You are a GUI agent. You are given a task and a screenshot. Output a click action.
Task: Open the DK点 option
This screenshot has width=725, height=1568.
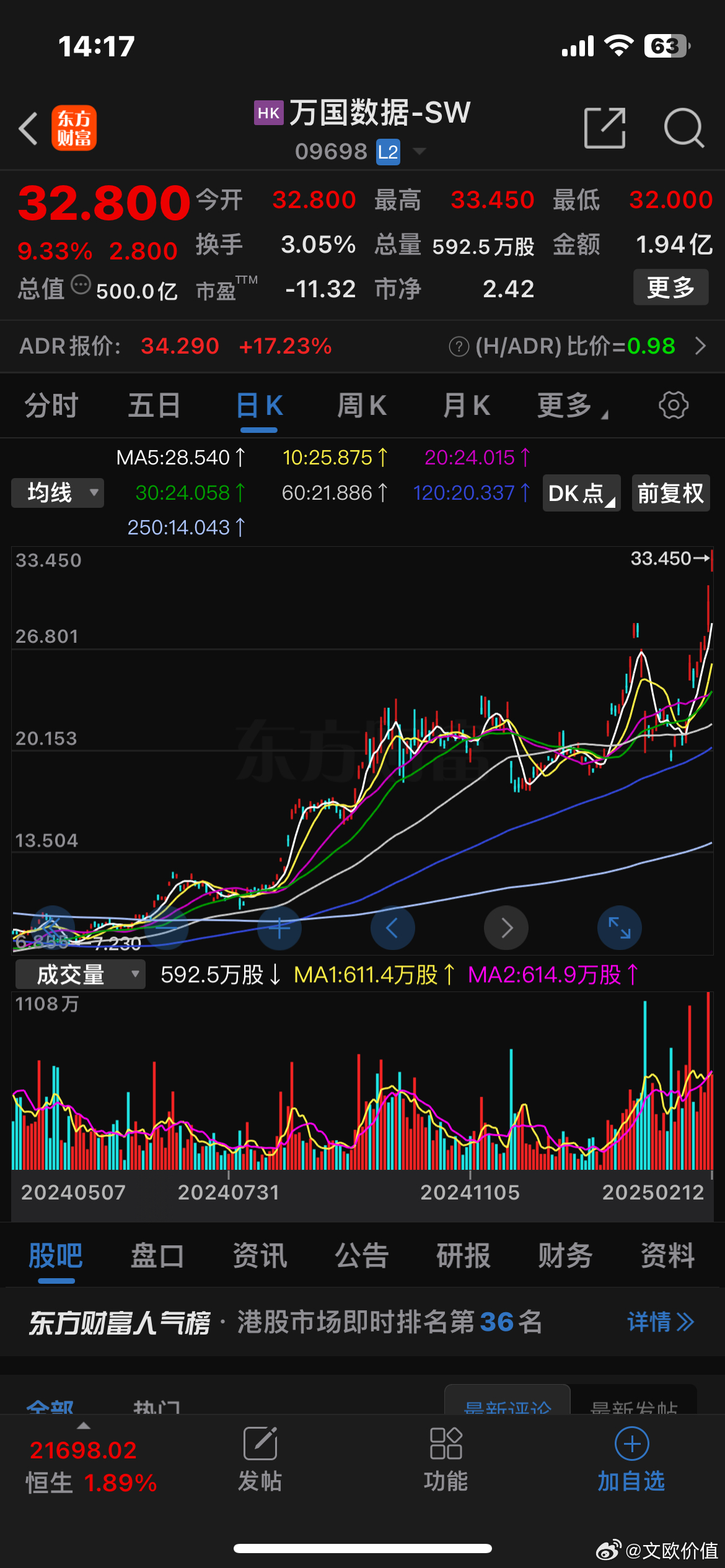tap(581, 494)
